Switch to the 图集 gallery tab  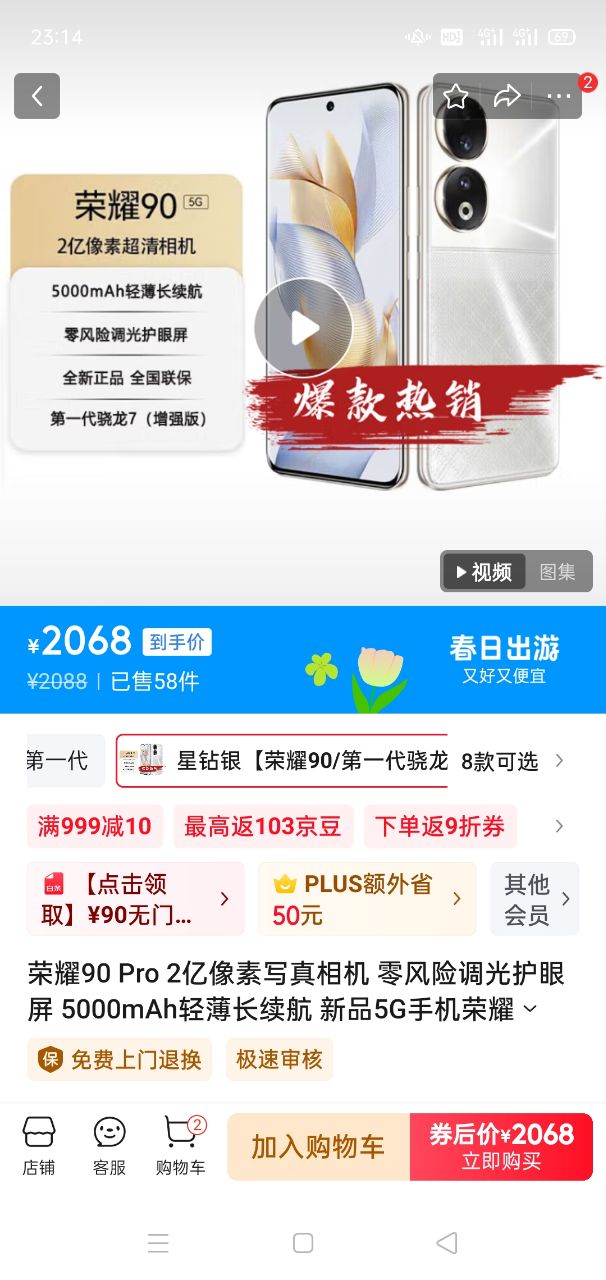click(x=558, y=572)
